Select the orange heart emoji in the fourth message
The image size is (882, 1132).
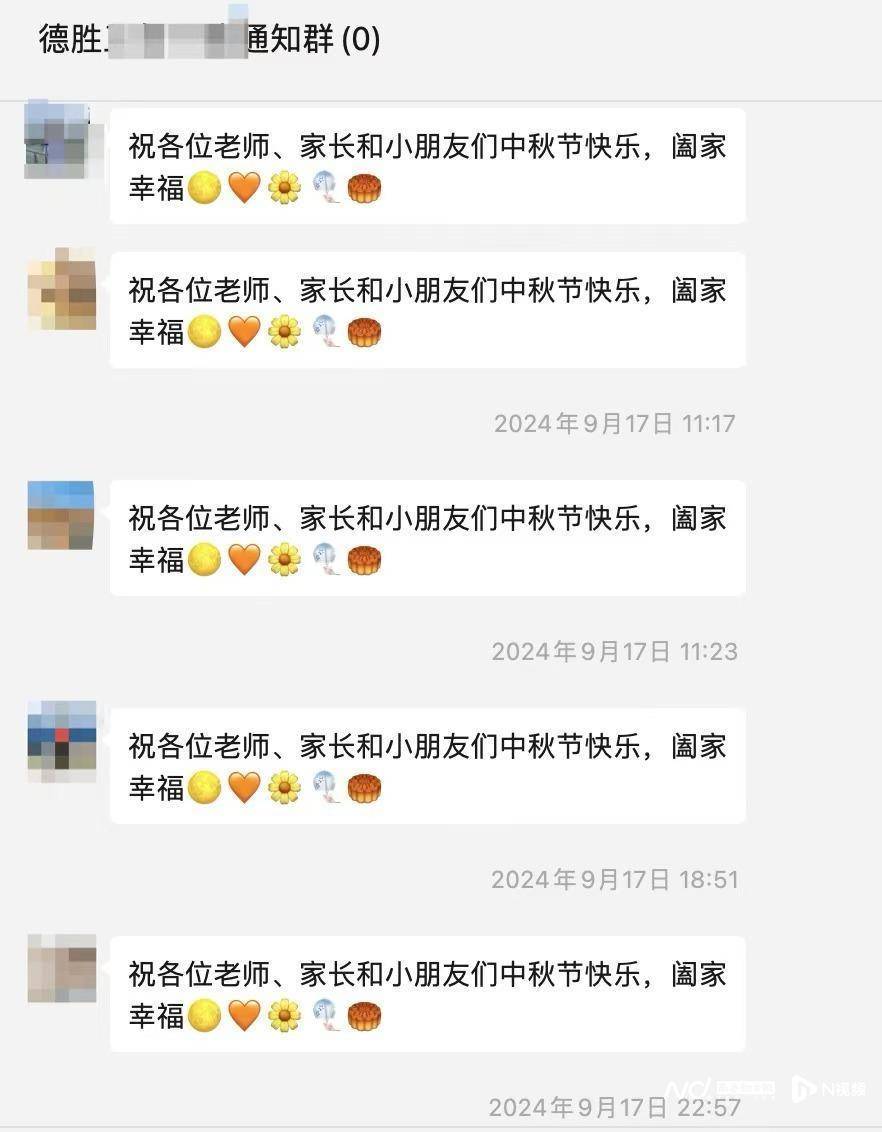[x=242, y=788]
